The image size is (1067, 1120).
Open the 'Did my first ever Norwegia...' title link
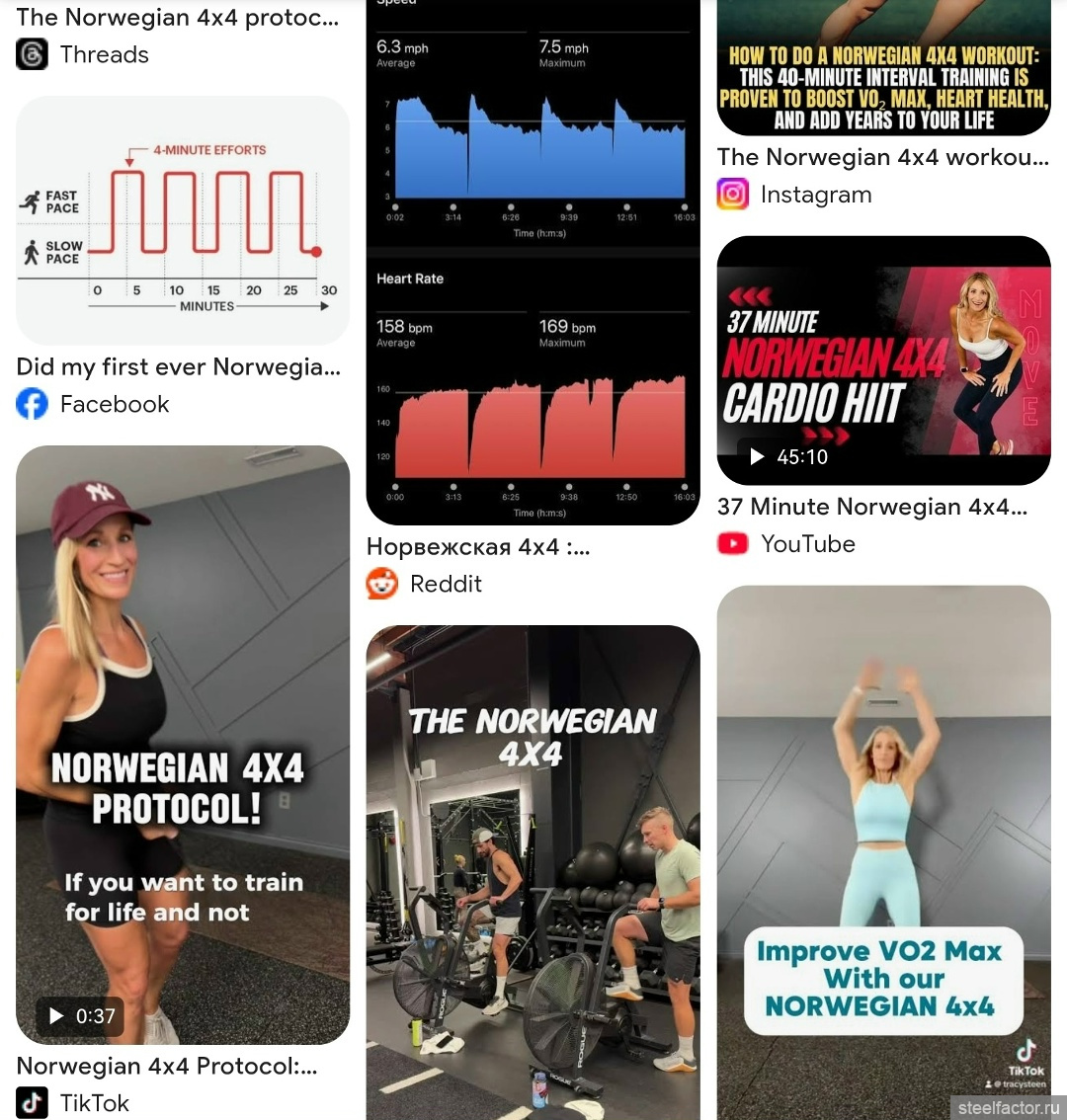click(x=179, y=367)
